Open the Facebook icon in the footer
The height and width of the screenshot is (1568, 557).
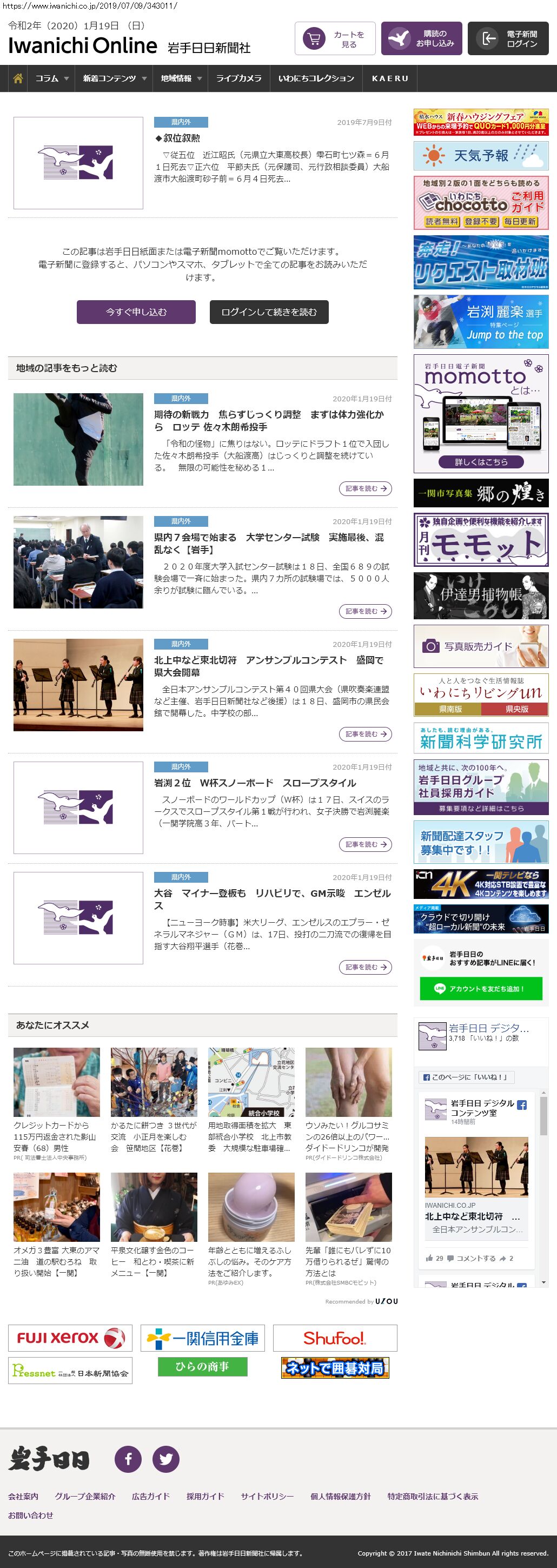[x=129, y=1459]
